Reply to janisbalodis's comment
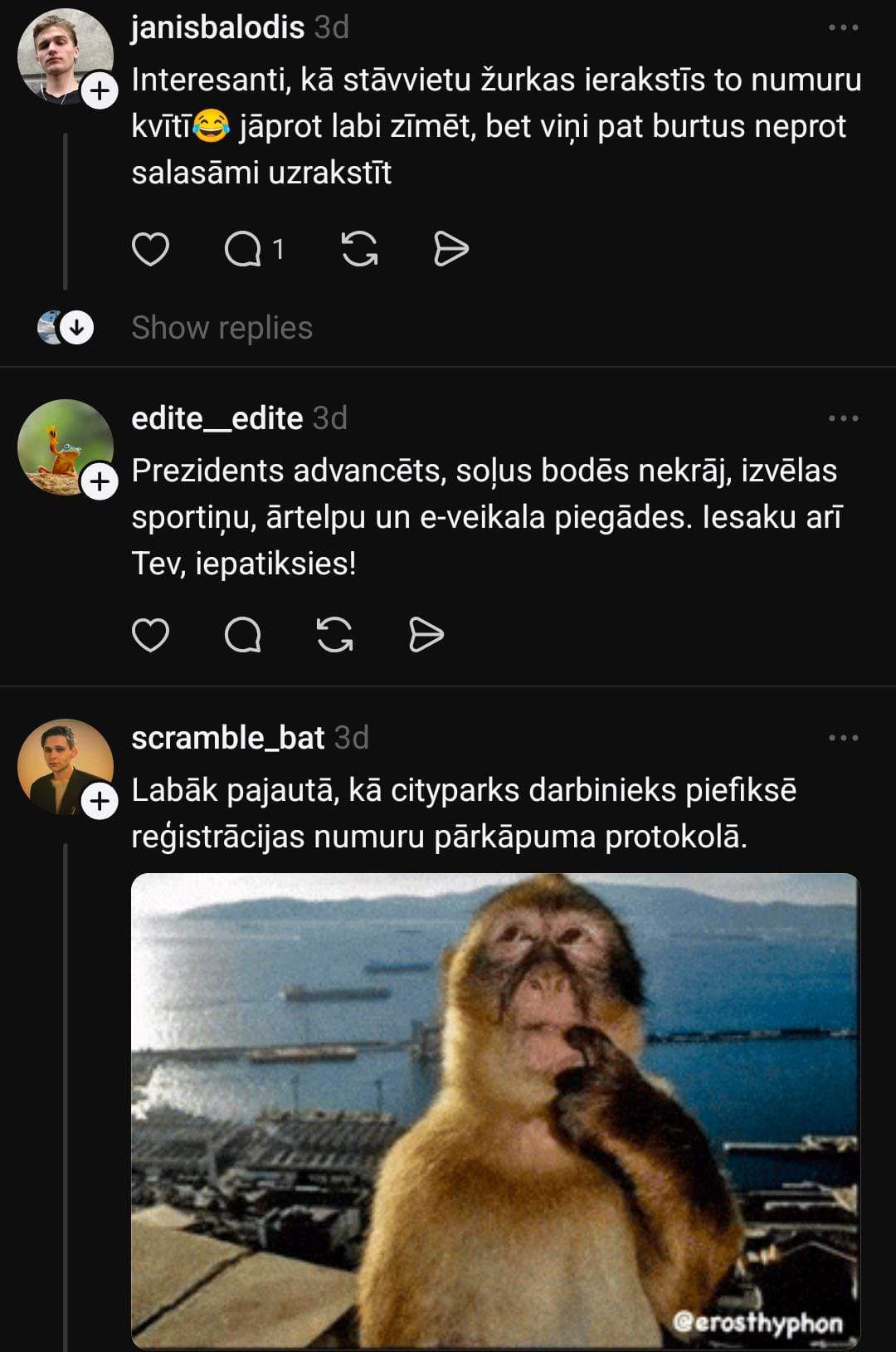896x1352 pixels. [243, 249]
